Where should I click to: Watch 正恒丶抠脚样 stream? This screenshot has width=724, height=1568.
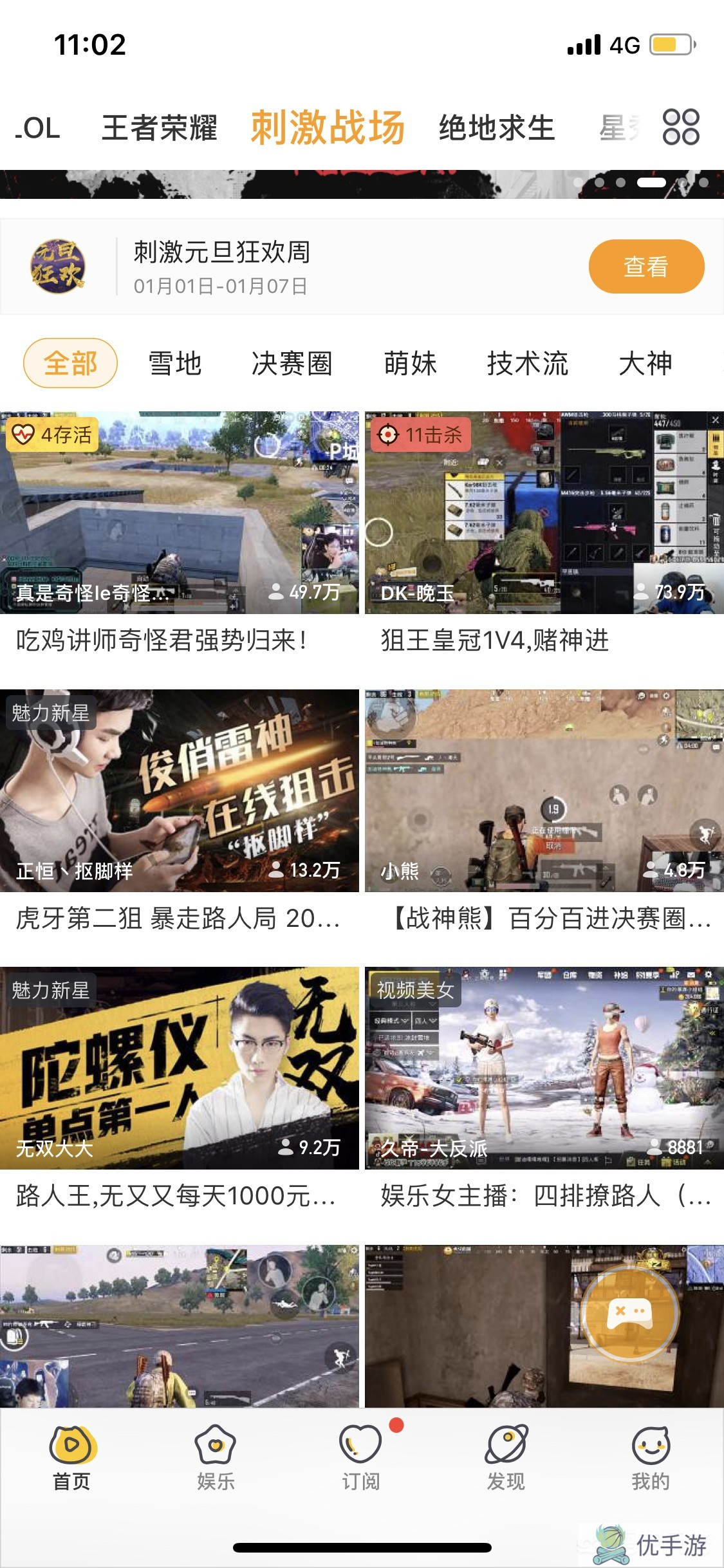(x=179, y=790)
